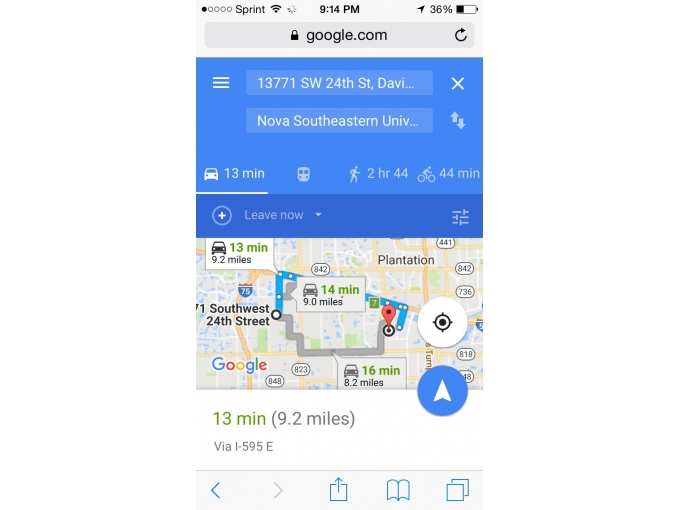Screen dimensions: 680x510
Task: Select the 14 min 9.0 miles route
Action: point(330,295)
